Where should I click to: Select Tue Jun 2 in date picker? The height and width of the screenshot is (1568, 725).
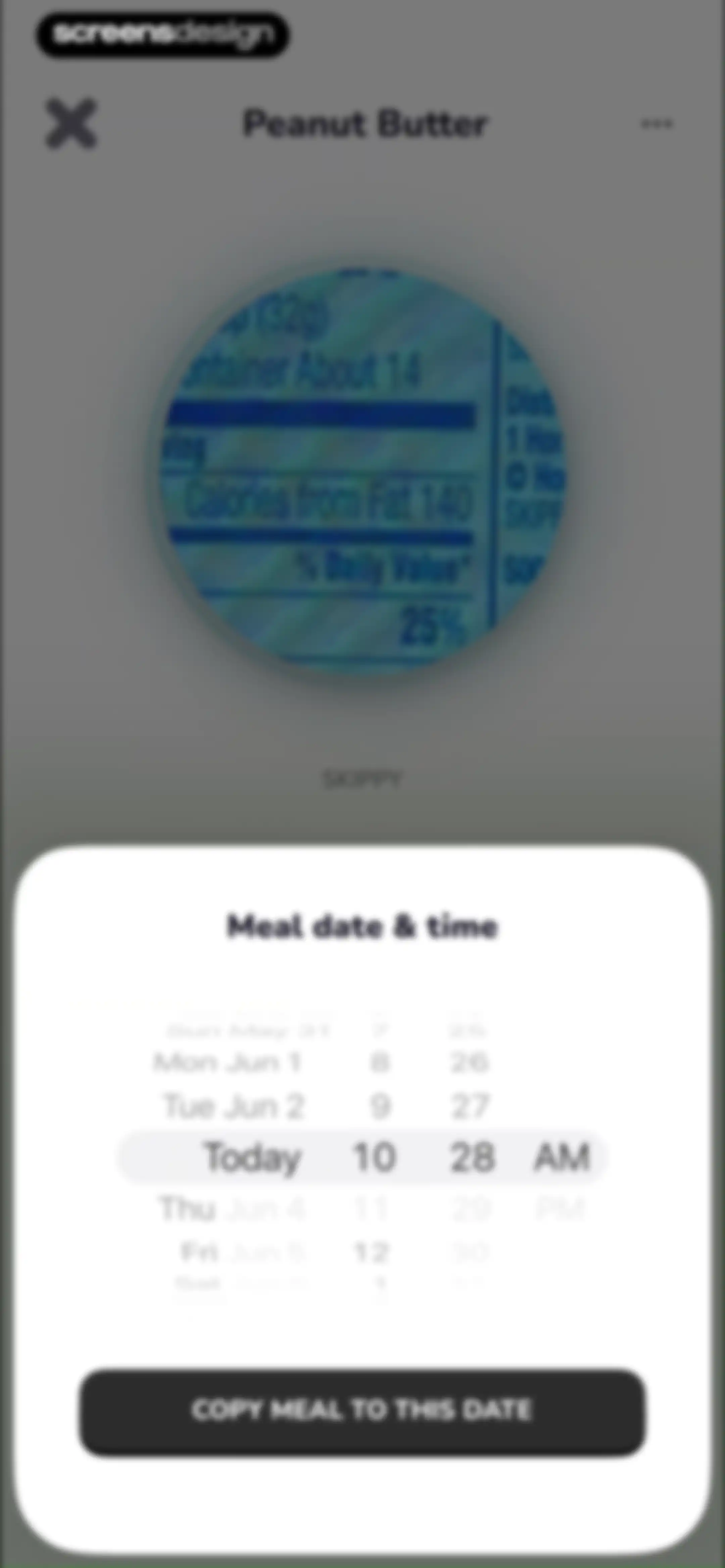point(234,1106)
